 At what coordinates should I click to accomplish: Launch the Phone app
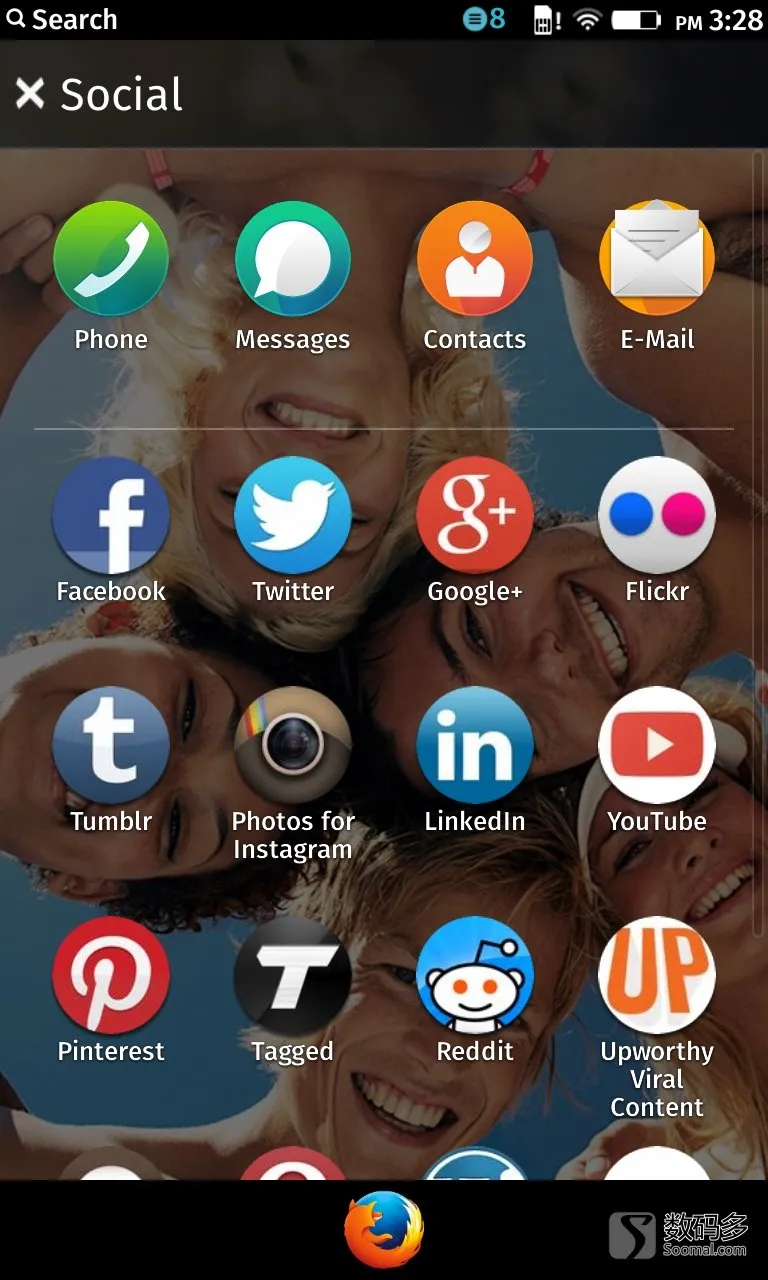click(x=111, y=259)
